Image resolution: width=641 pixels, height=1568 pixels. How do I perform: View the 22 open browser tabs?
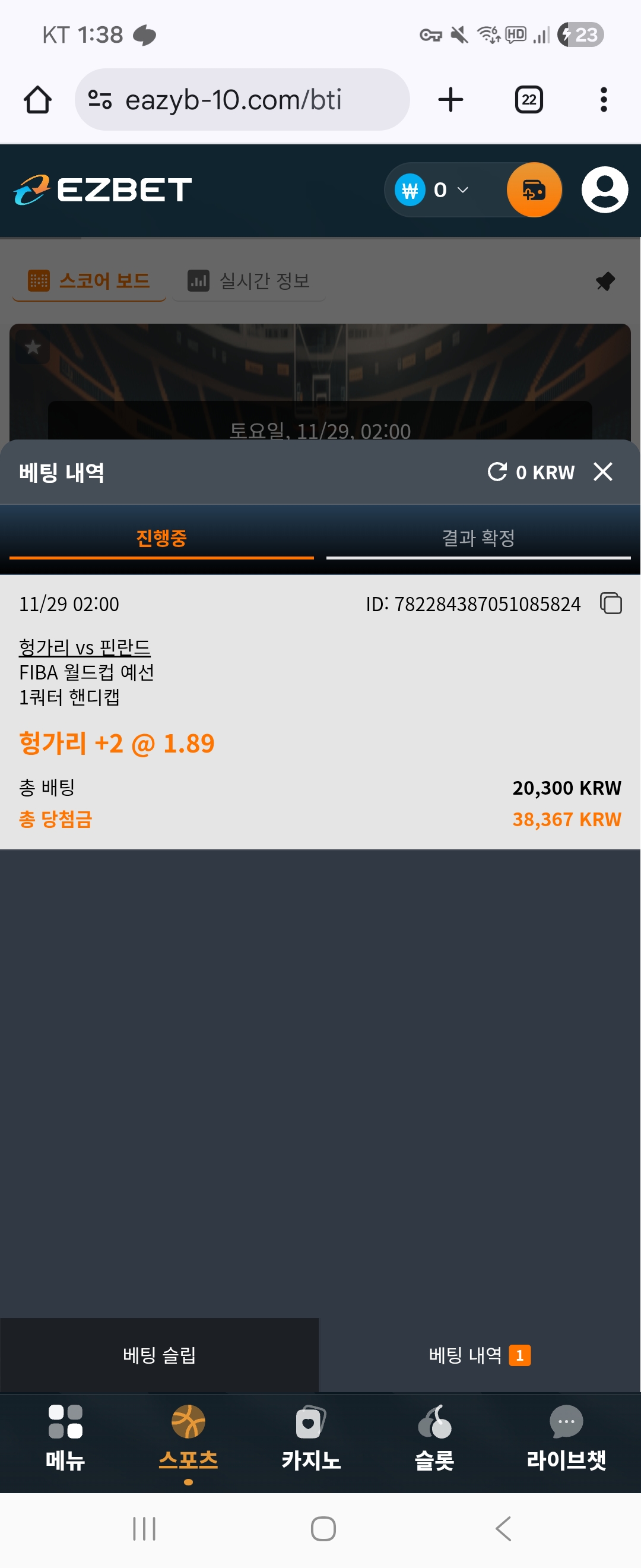pos(528,100)
